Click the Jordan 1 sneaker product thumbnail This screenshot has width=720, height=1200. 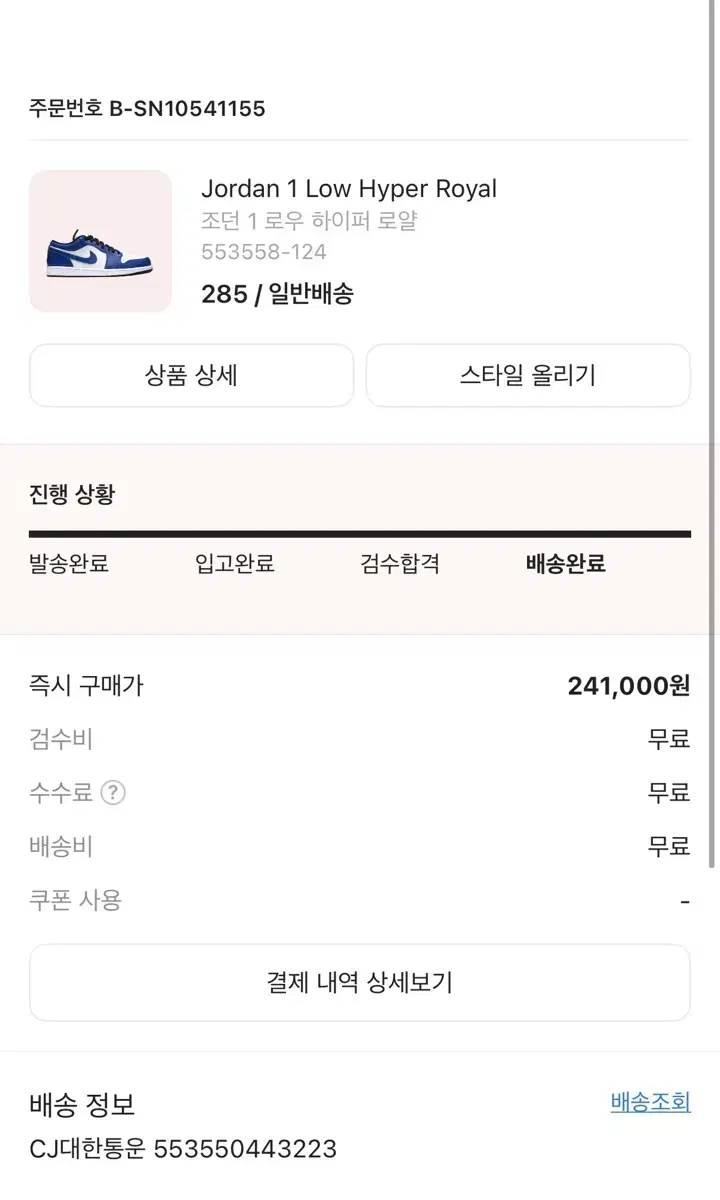coord(100,241)
